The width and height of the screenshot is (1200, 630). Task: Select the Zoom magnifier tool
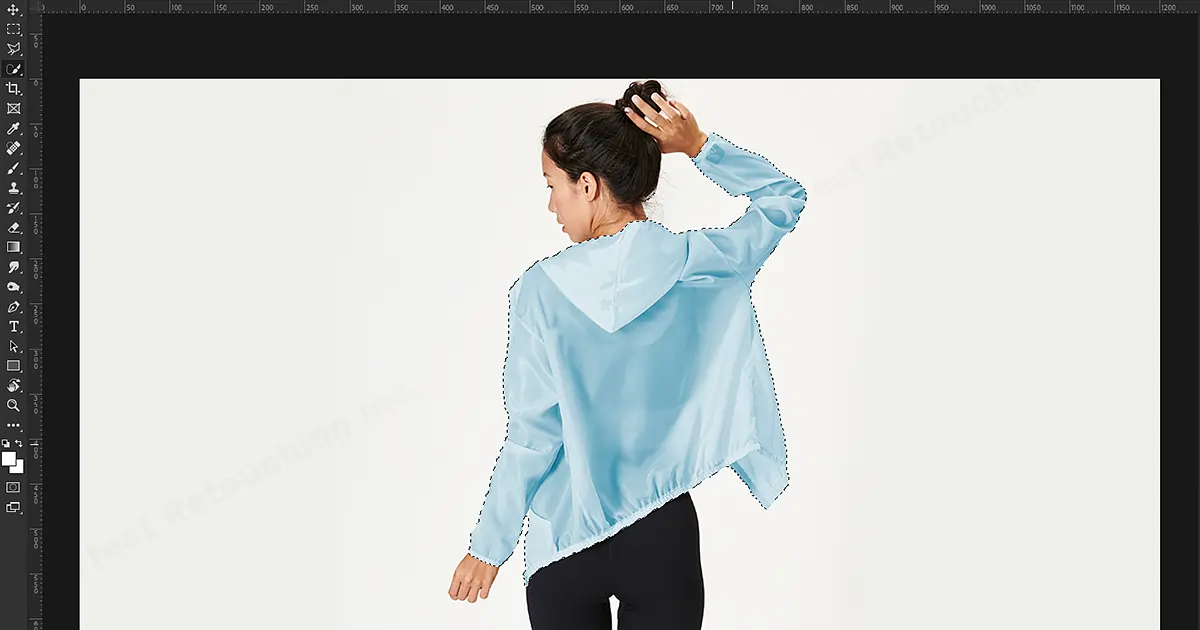(14, 406)
